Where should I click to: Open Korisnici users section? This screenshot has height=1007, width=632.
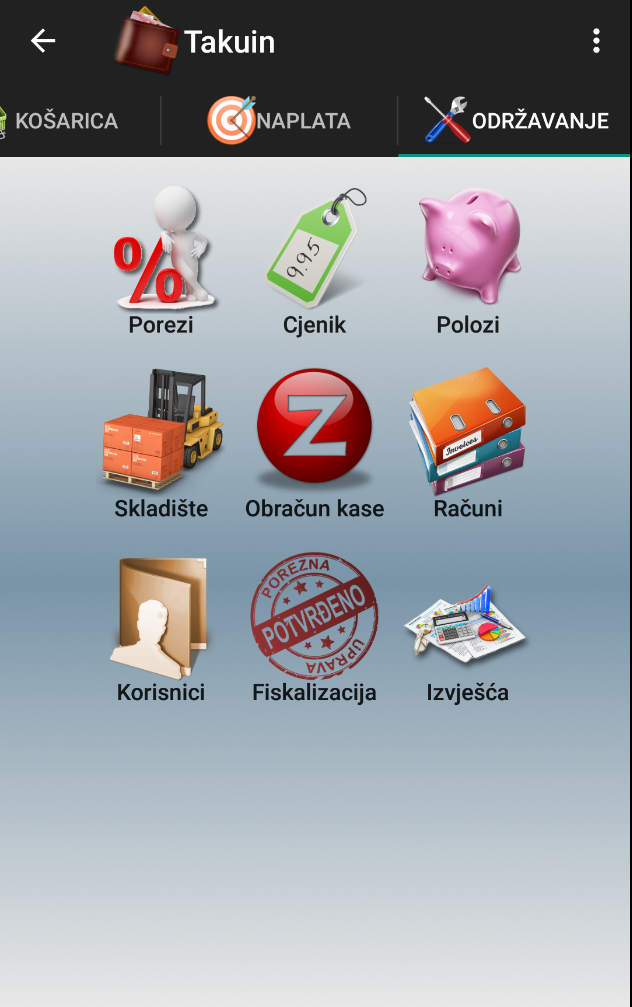pos(161,628)
